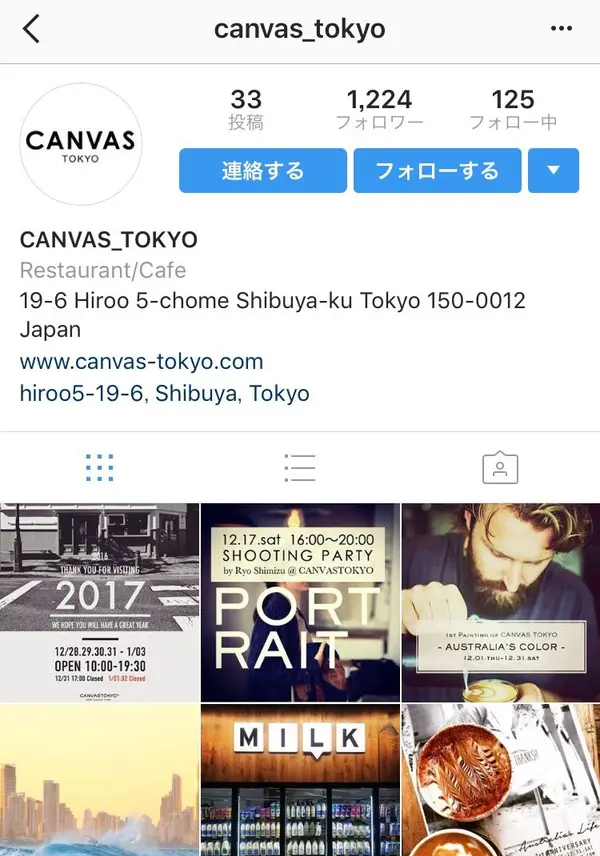Expand the suggested accounts dropdown arrow
Viewport: 600px width, 856px height.
point(554,171)
